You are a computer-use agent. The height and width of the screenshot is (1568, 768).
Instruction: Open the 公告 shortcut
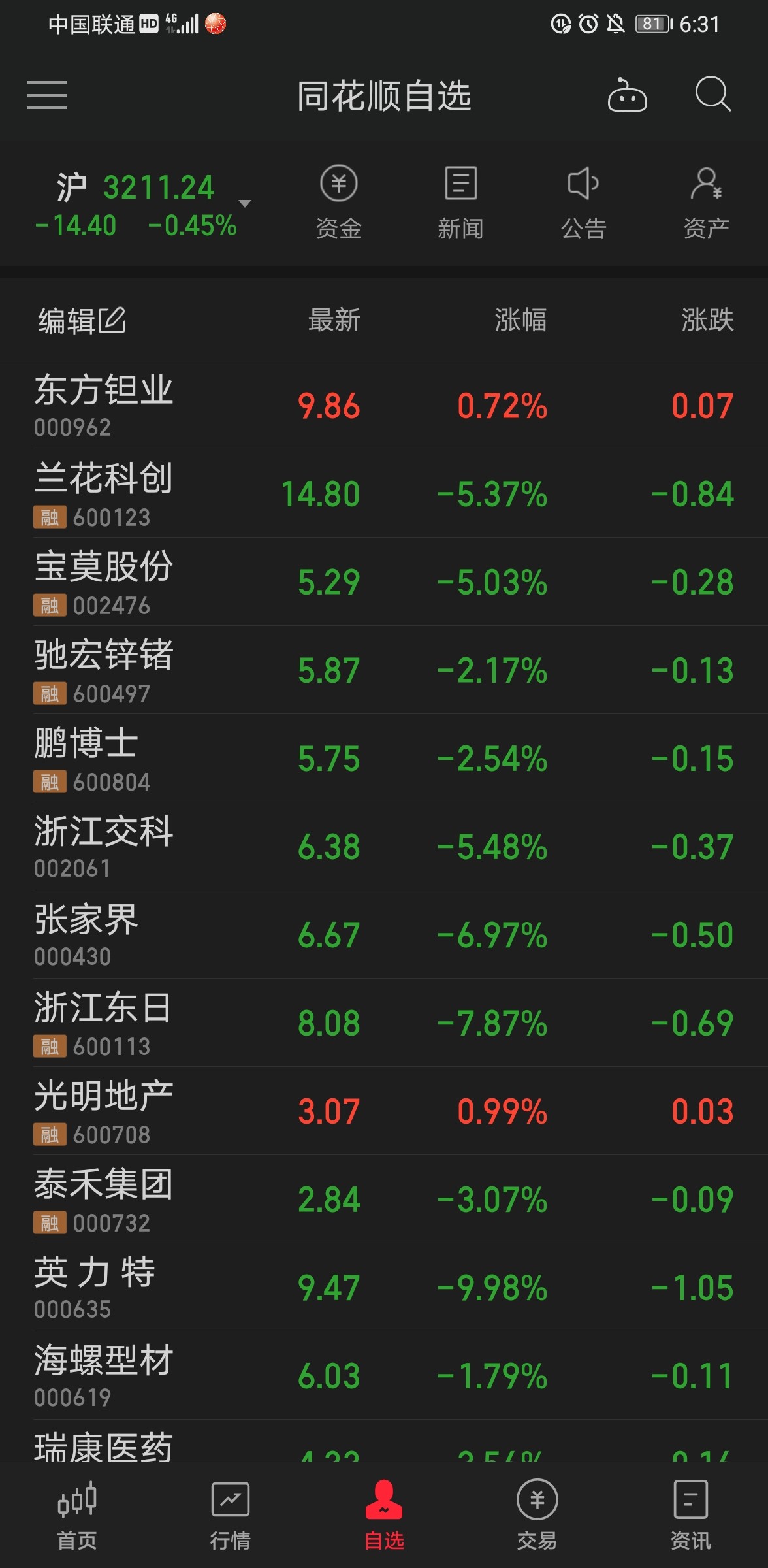click(583, 203)
